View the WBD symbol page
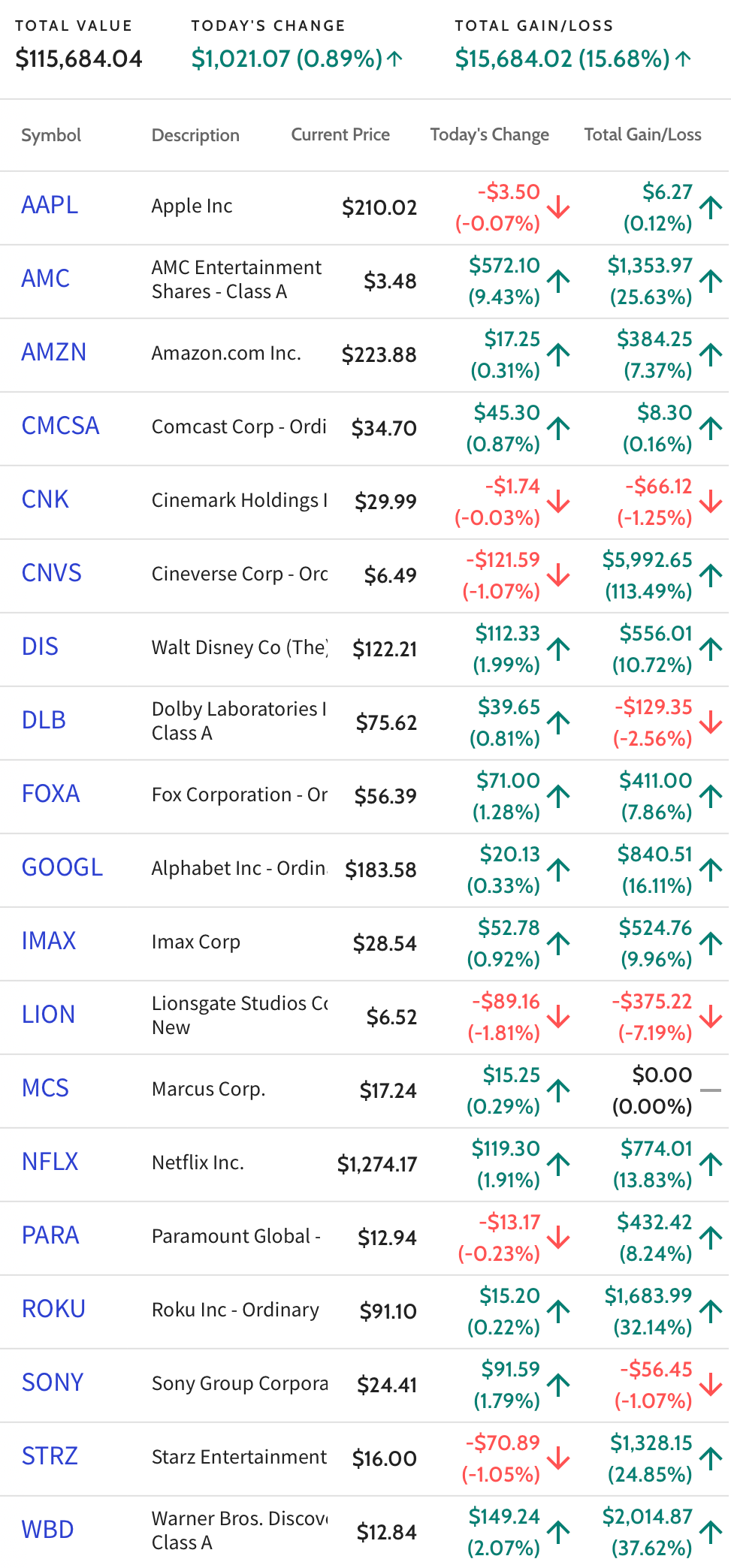Screen dimensions: 731x1568 [47, 1530]
